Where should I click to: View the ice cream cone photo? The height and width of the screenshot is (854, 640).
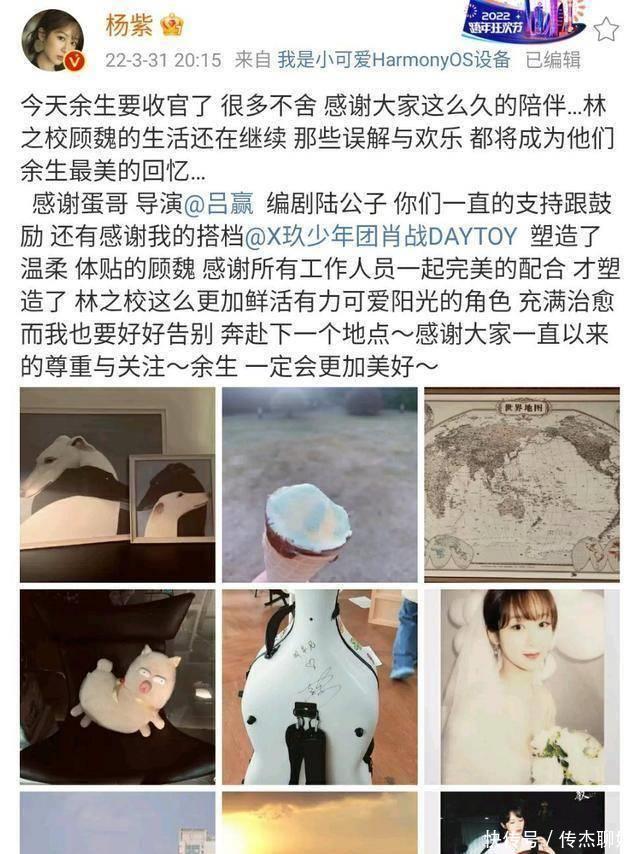click(319, 485)
